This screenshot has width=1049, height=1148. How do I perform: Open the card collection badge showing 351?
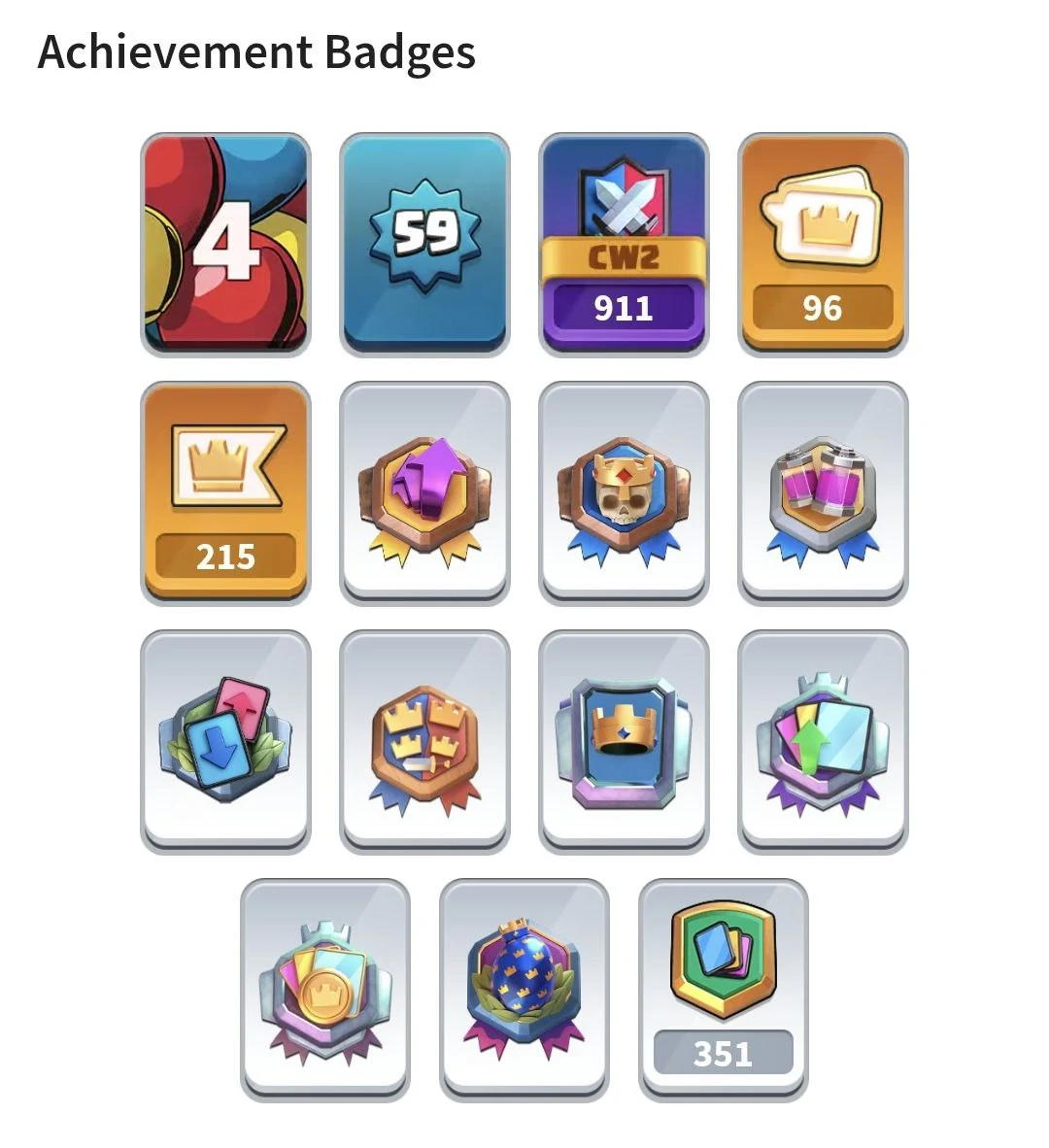pos(723,990)
